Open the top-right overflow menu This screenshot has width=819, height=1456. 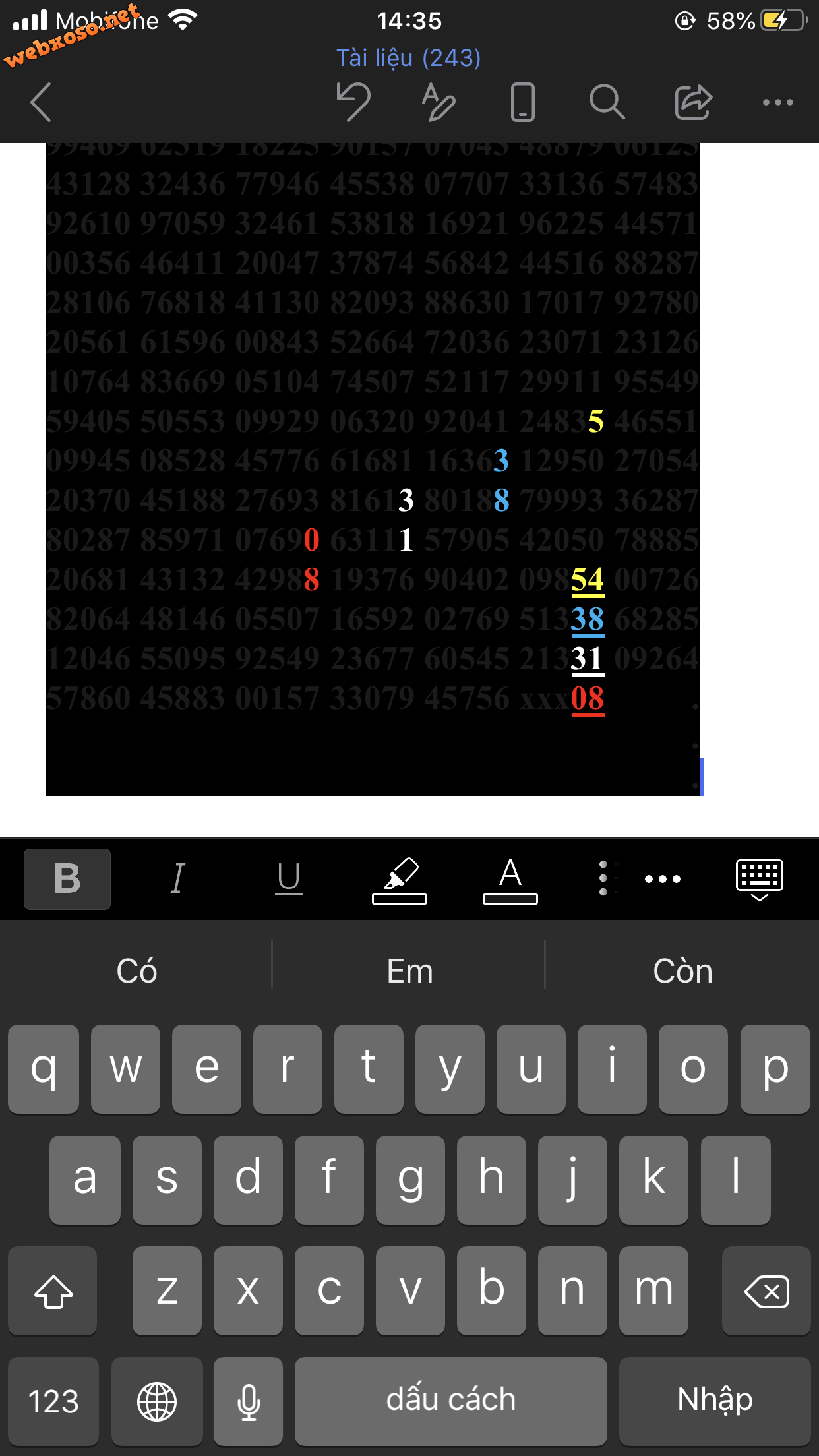777,102
